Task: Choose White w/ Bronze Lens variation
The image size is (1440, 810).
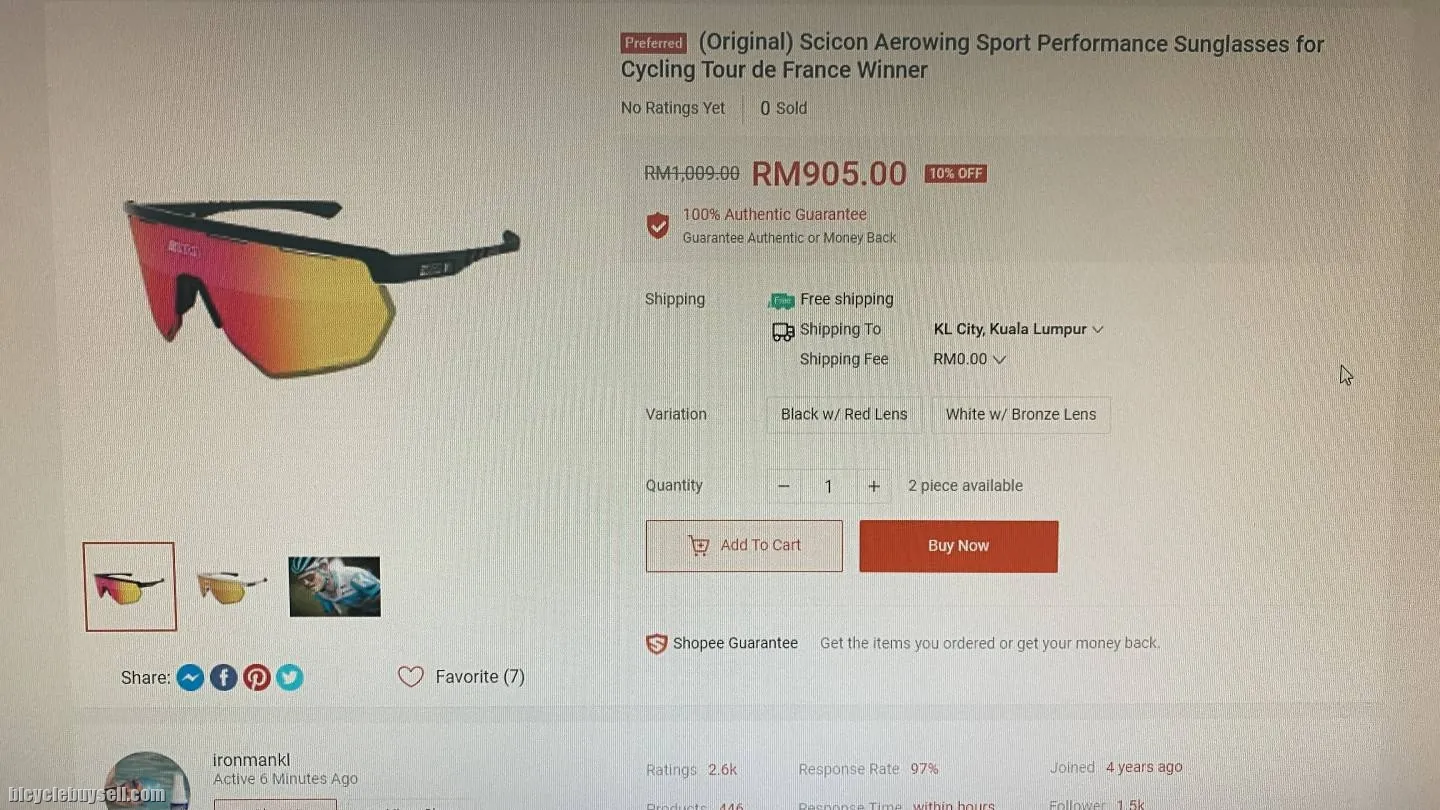Action: tap(1020, 414)
